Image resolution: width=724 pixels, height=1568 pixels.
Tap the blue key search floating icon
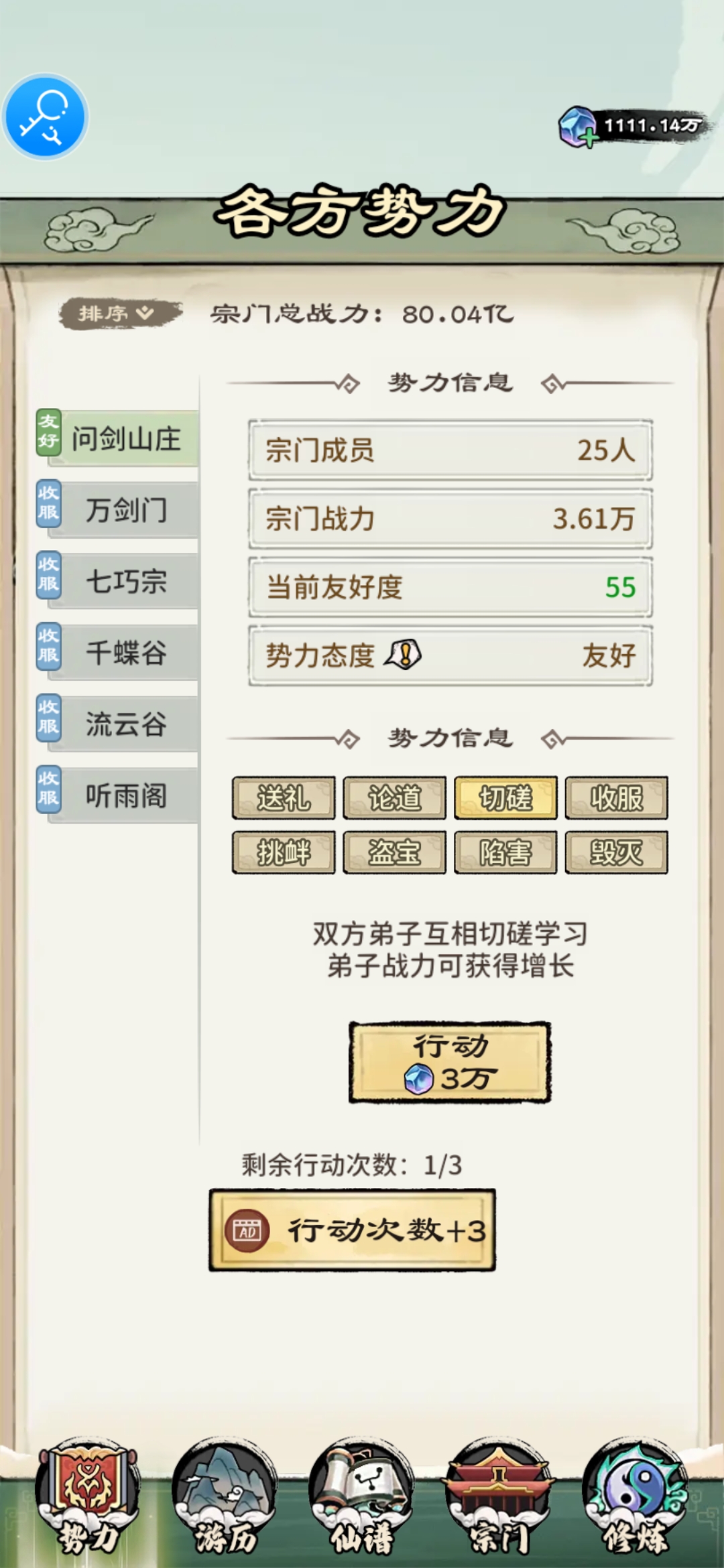click(x=44, y=117)
